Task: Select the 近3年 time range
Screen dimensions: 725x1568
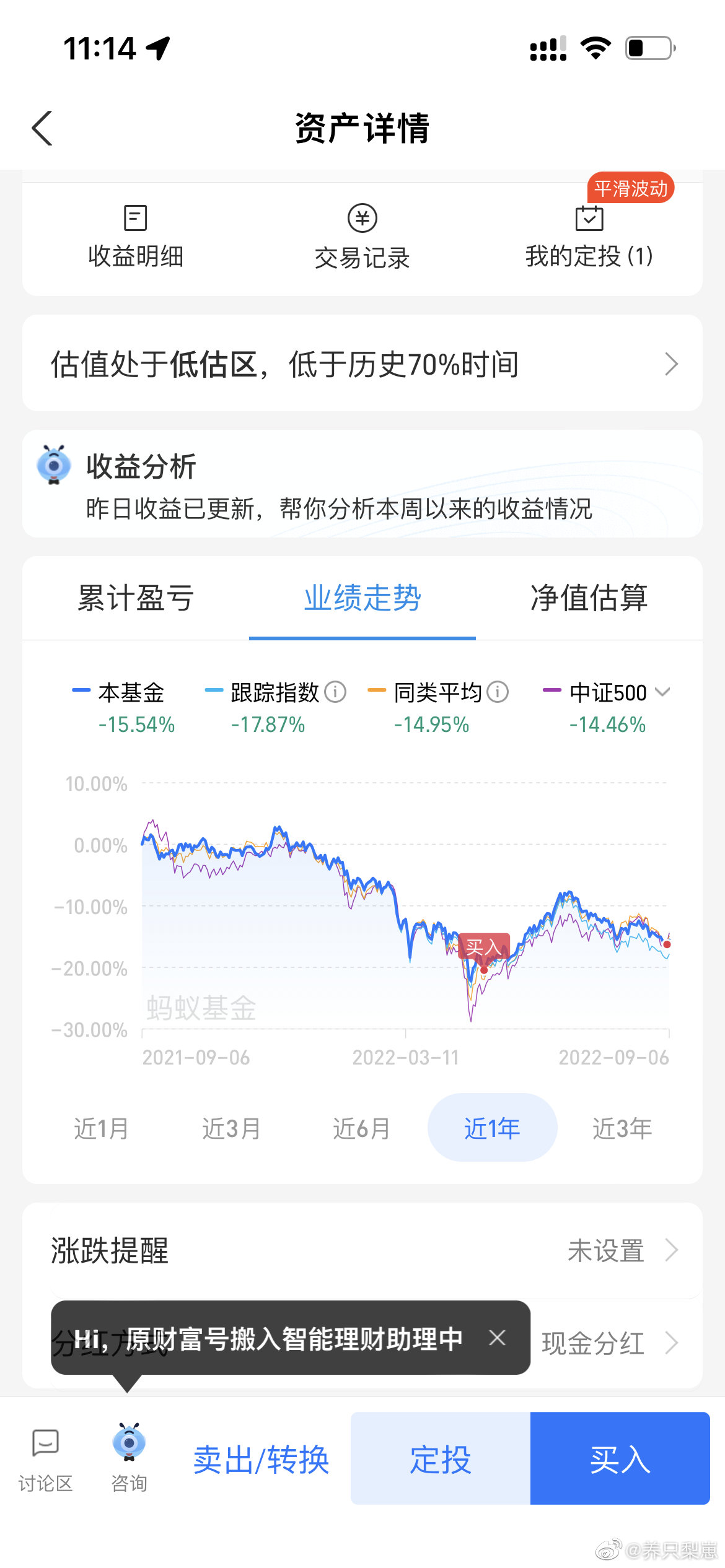Action: point(623,1128)
